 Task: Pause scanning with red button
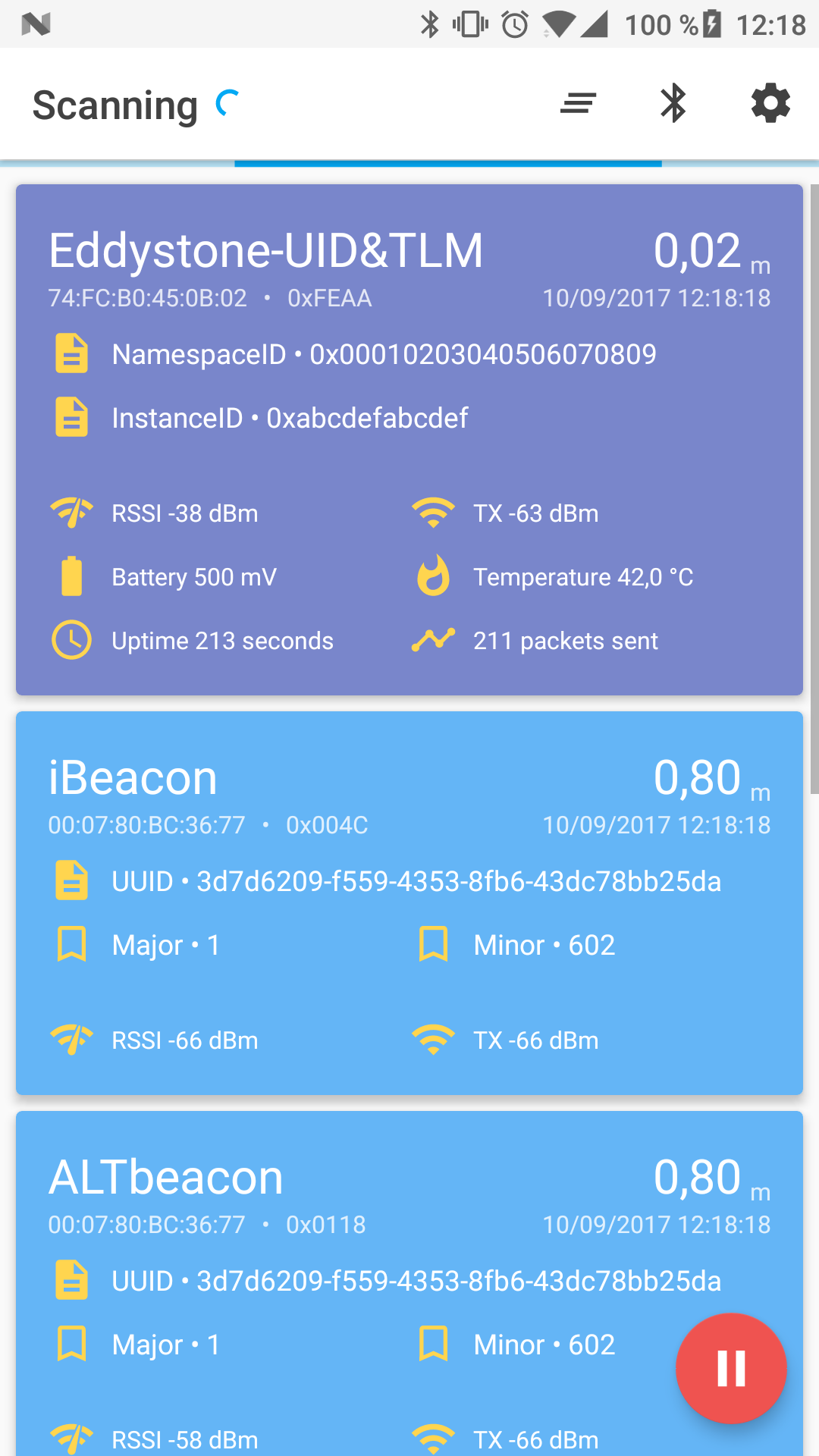(731, 1368)
